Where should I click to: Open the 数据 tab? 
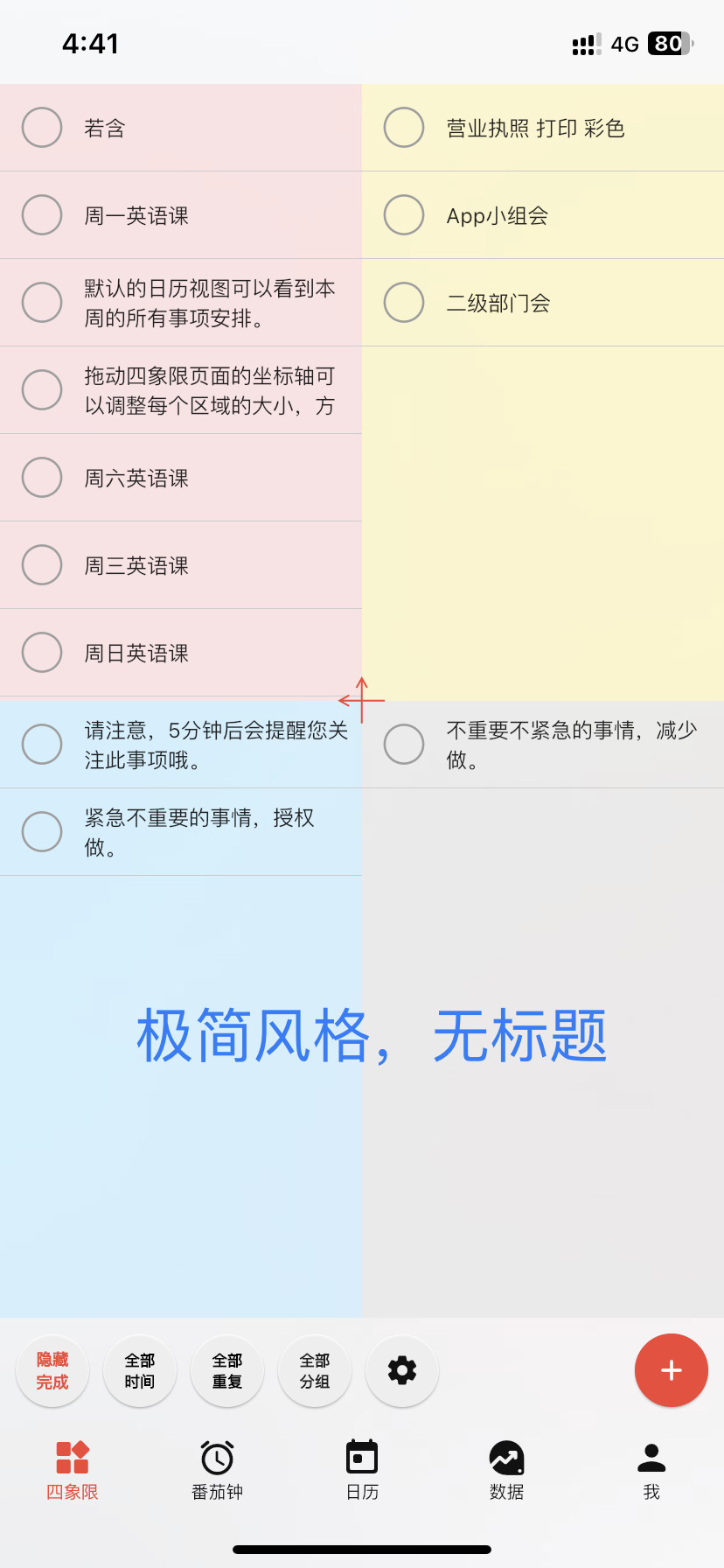point(506,1470)
